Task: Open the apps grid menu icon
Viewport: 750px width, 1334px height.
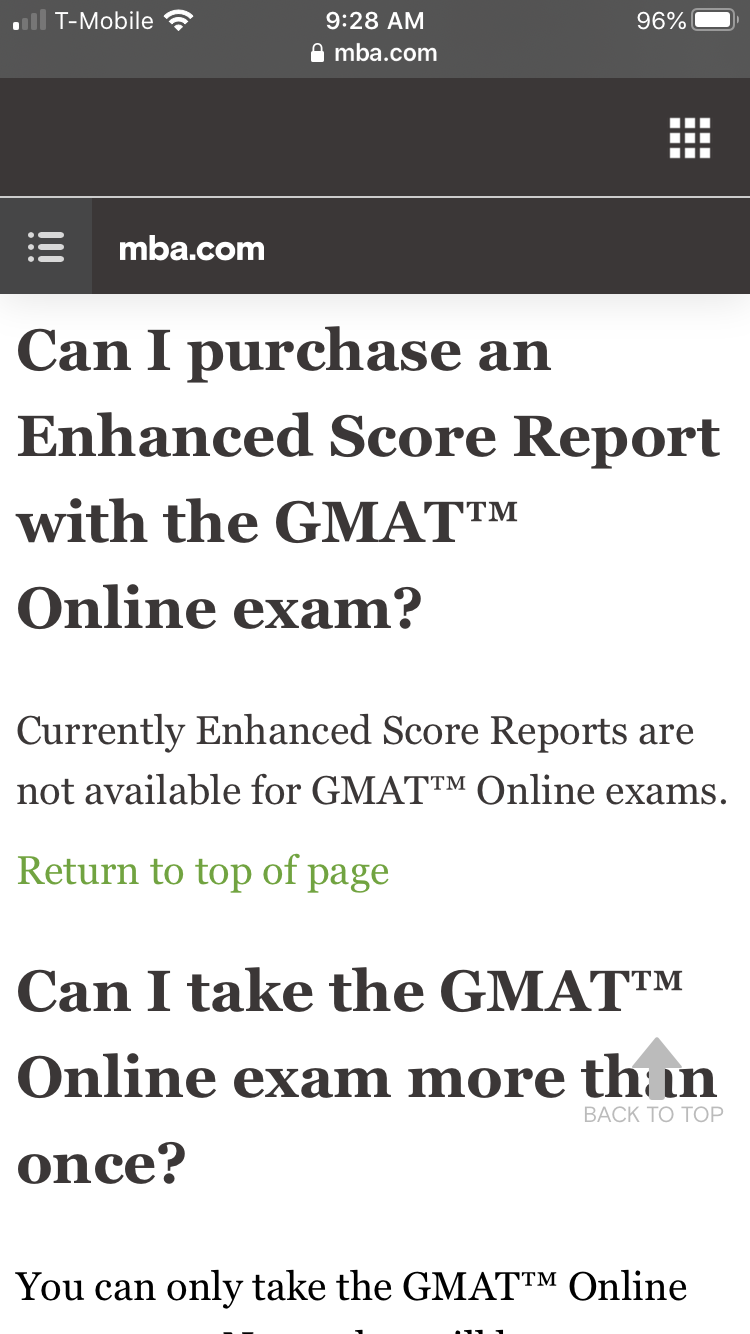Action: pyautogui.click(x=690, y=138)
